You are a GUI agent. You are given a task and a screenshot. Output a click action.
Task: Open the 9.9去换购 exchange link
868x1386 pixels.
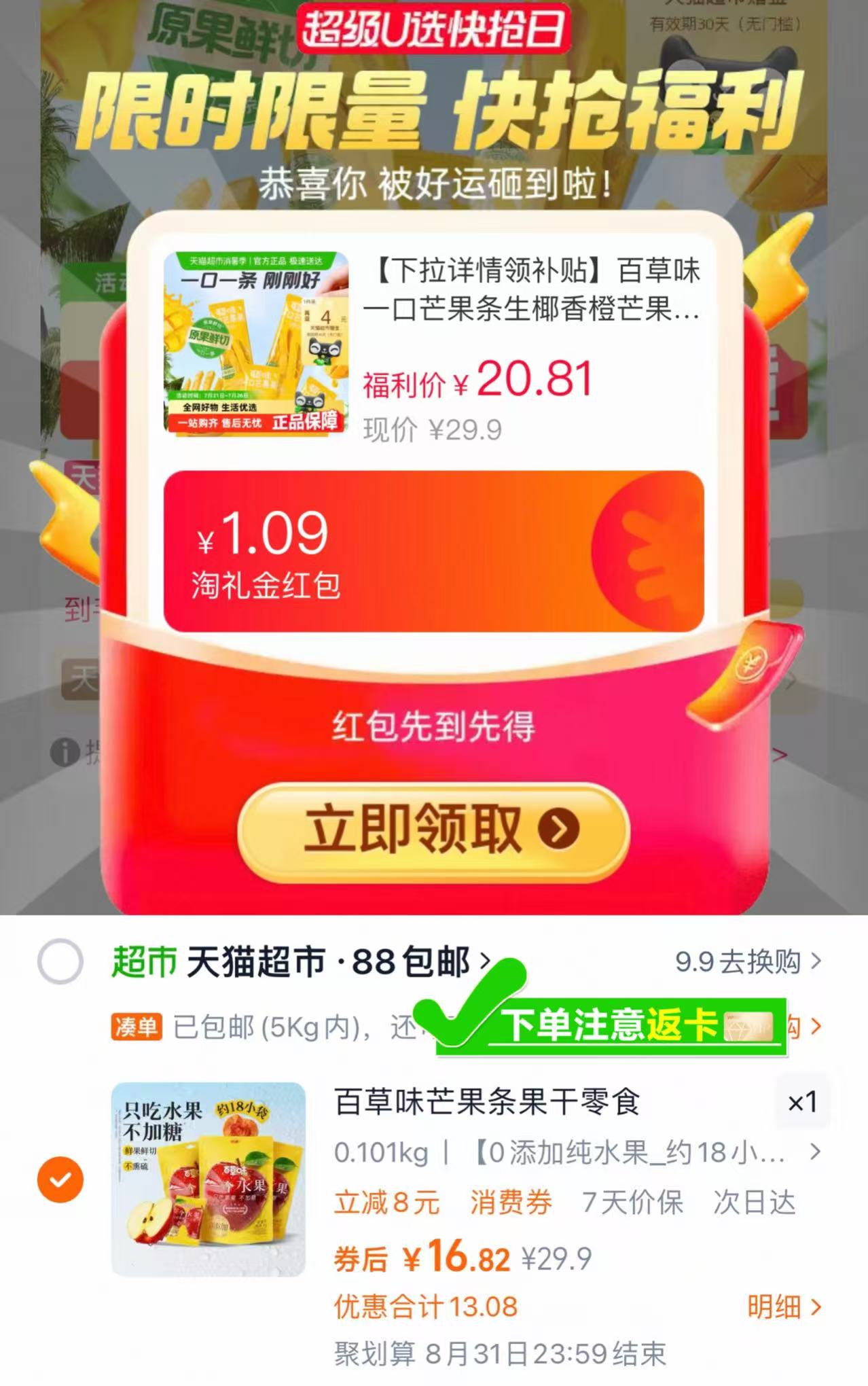point(737,962)
